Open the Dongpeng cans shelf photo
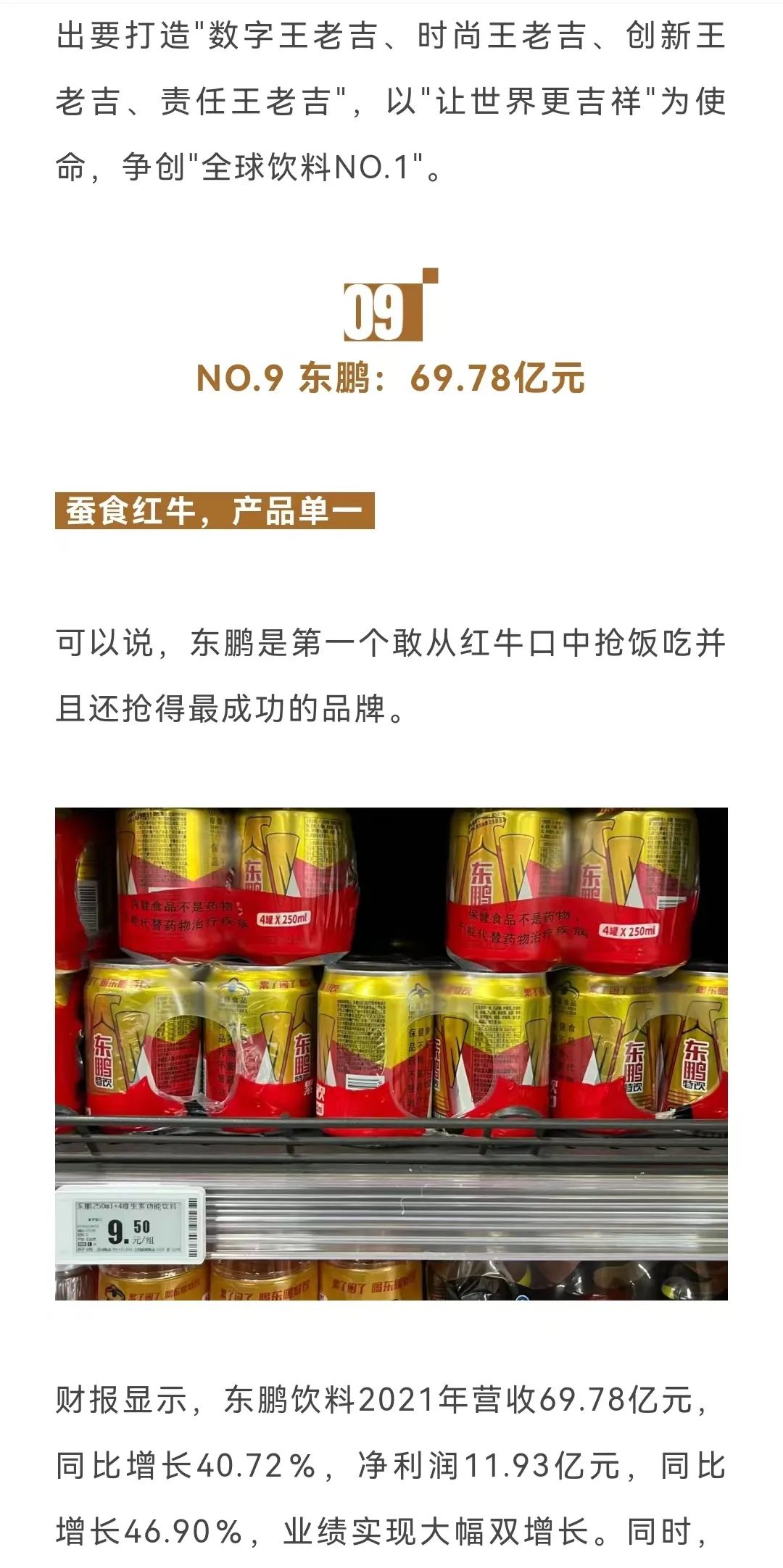 click(x=391, y=1053)
